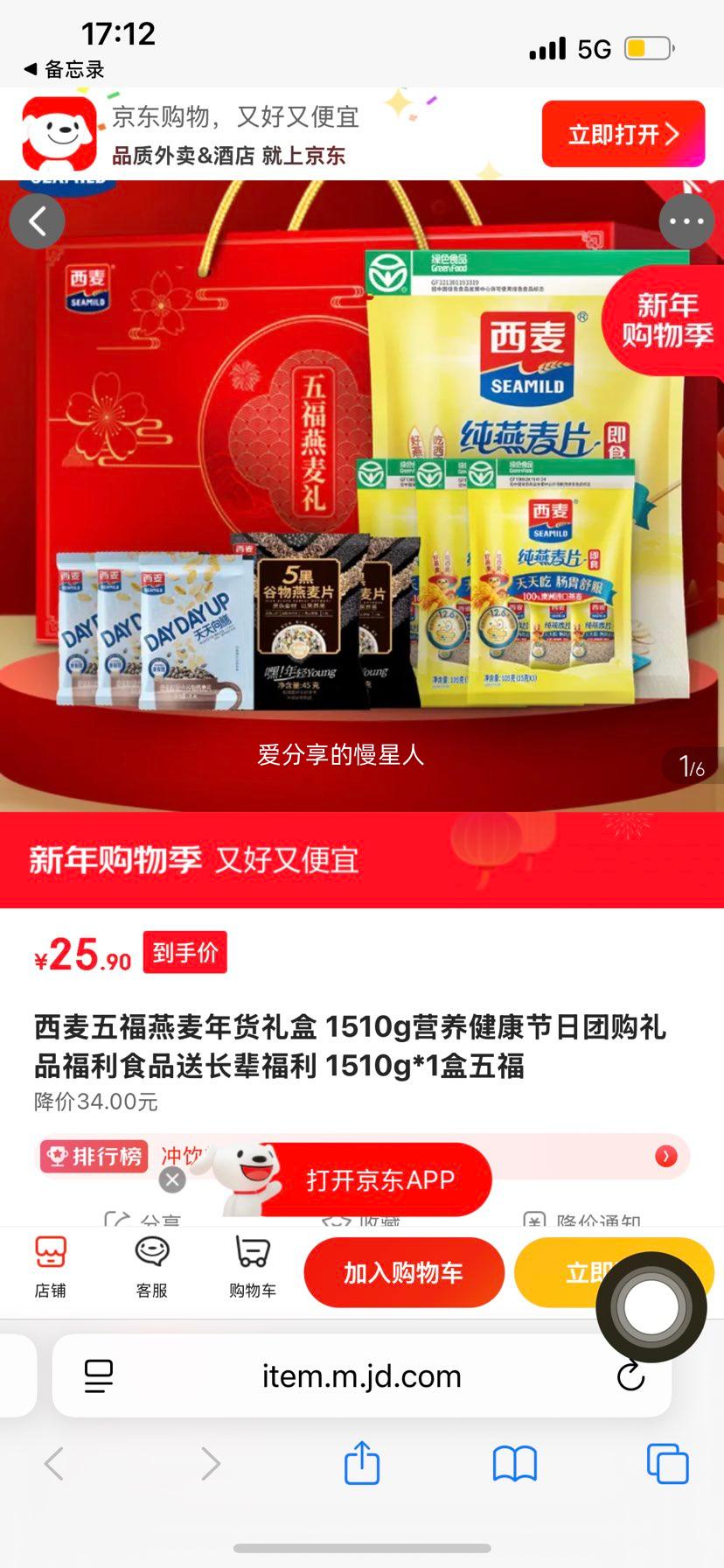Contact 客服 customer service
This screenshot has height=1568, width=724.
(x=150, y=1270)
